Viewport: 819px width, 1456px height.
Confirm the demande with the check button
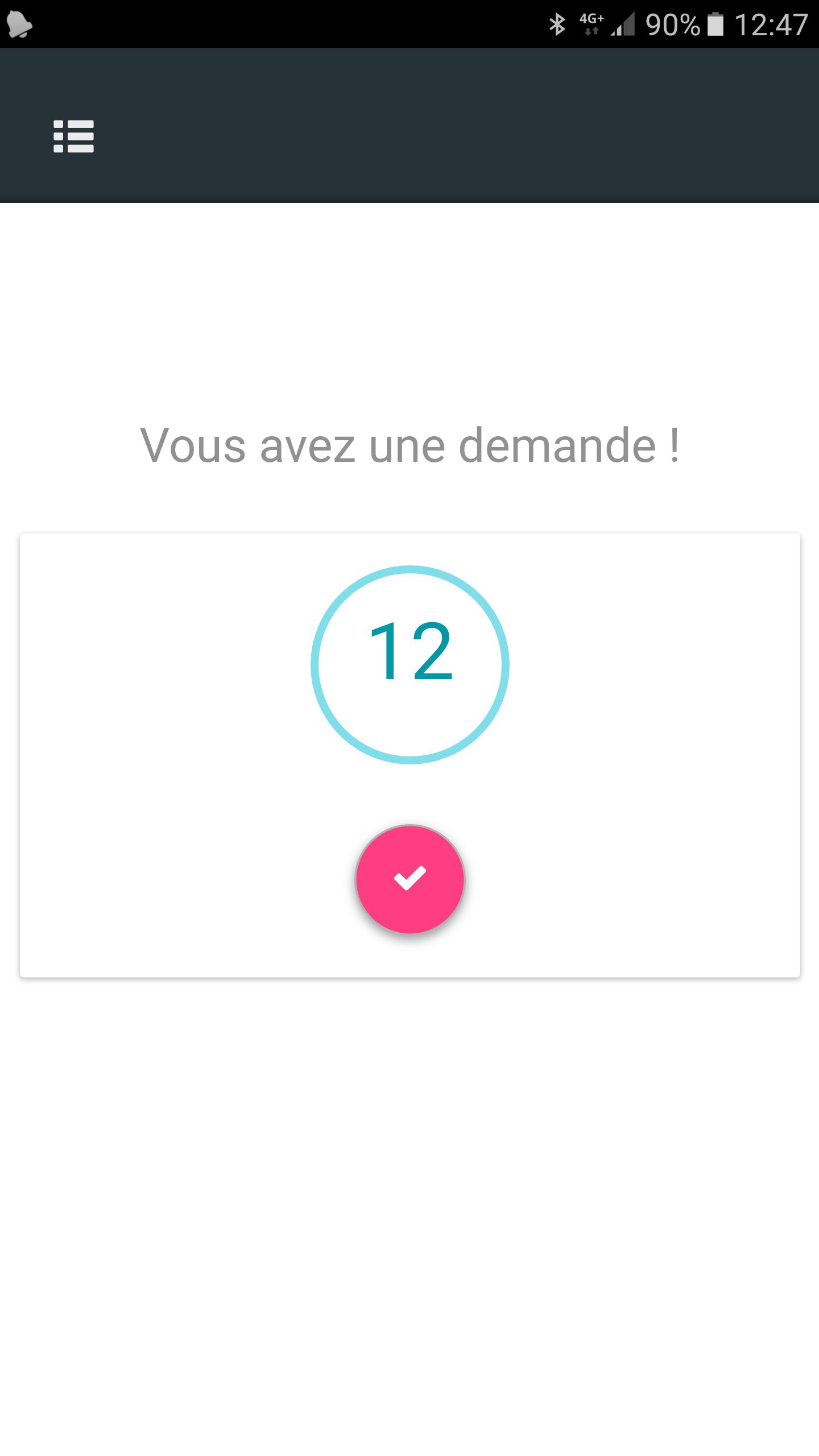[x=411, y=879]
